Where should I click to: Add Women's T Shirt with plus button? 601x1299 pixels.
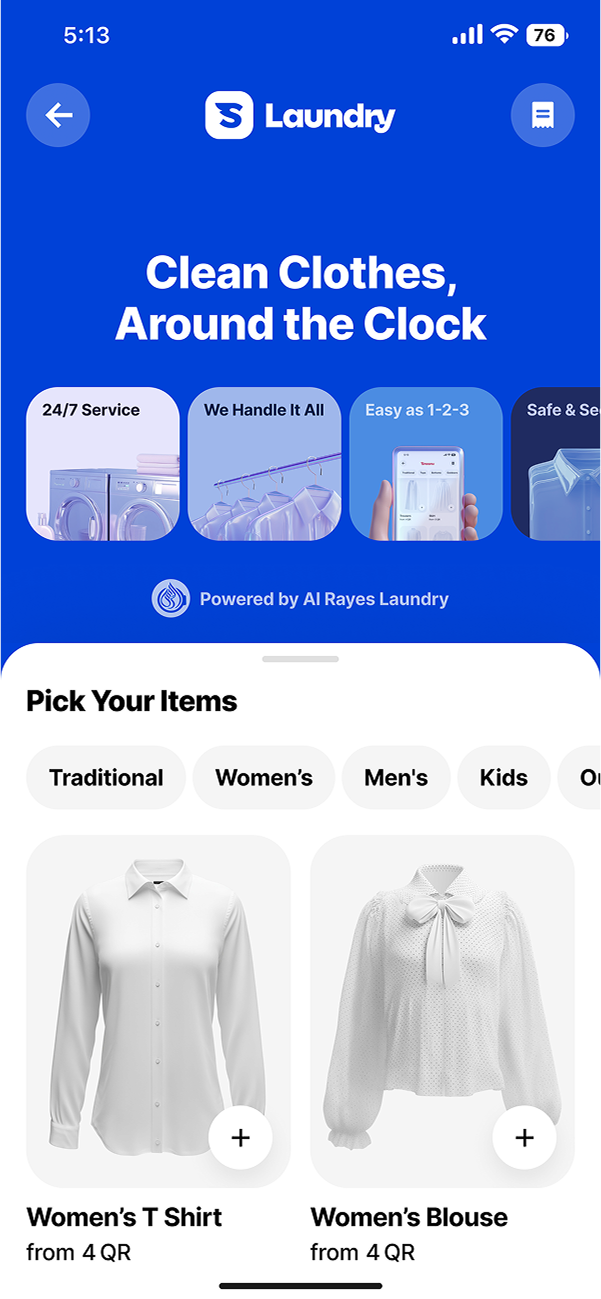240,1138
